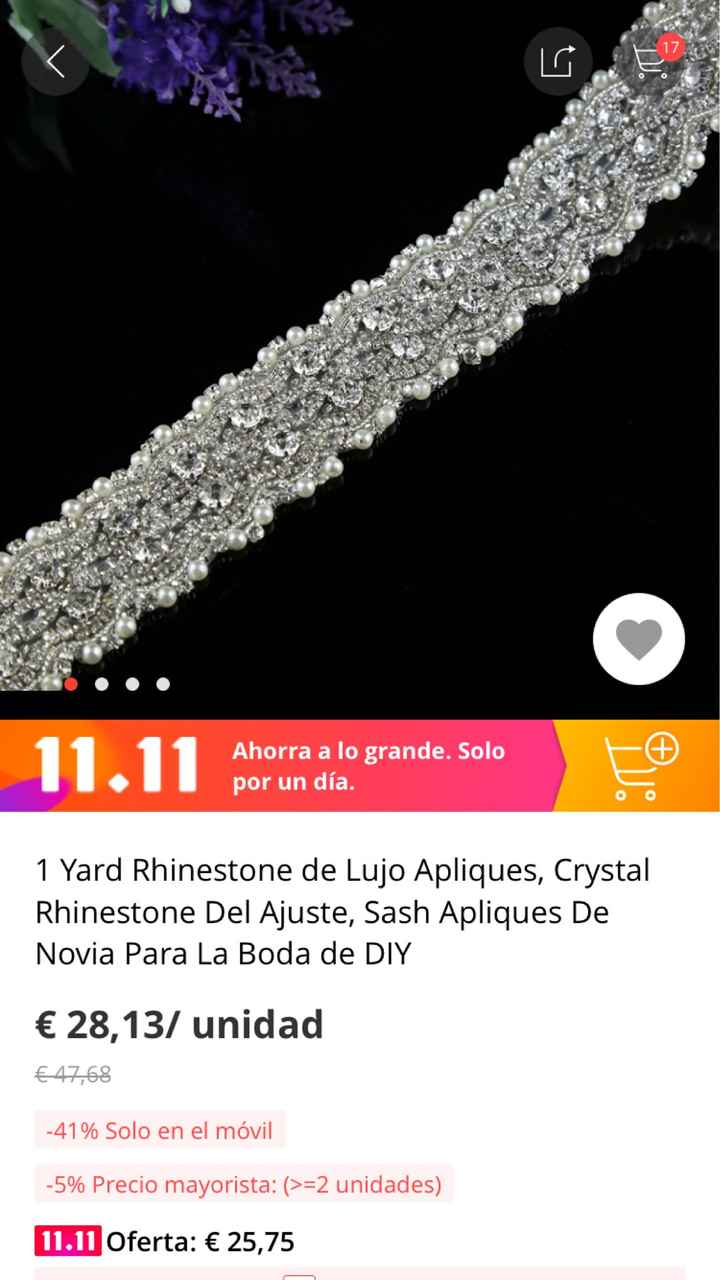Open the rhinestone sash product image
This screenshot has width=720, height=1280.
click(x=360, y=360)
